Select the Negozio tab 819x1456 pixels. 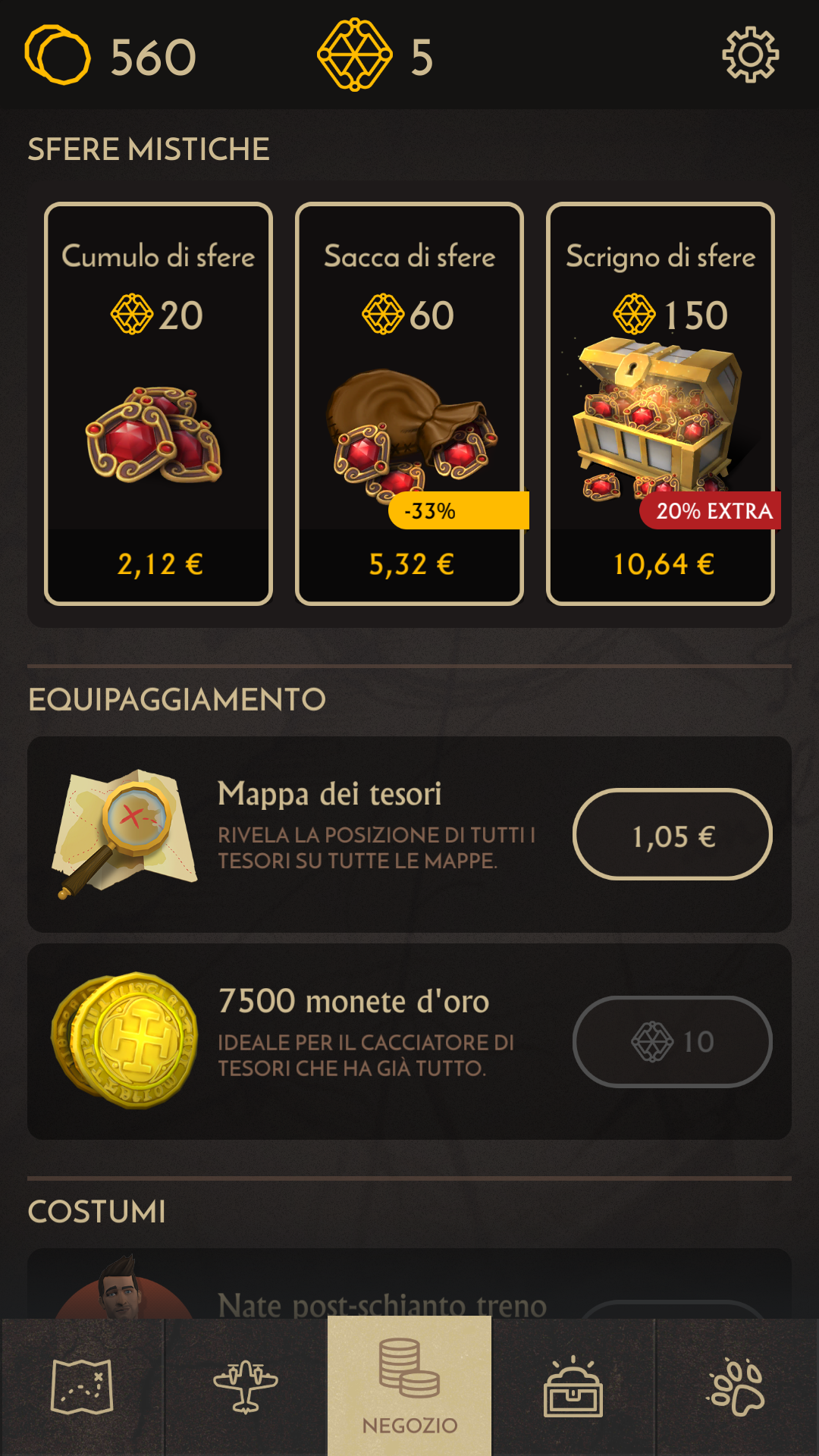[409, 1386]
